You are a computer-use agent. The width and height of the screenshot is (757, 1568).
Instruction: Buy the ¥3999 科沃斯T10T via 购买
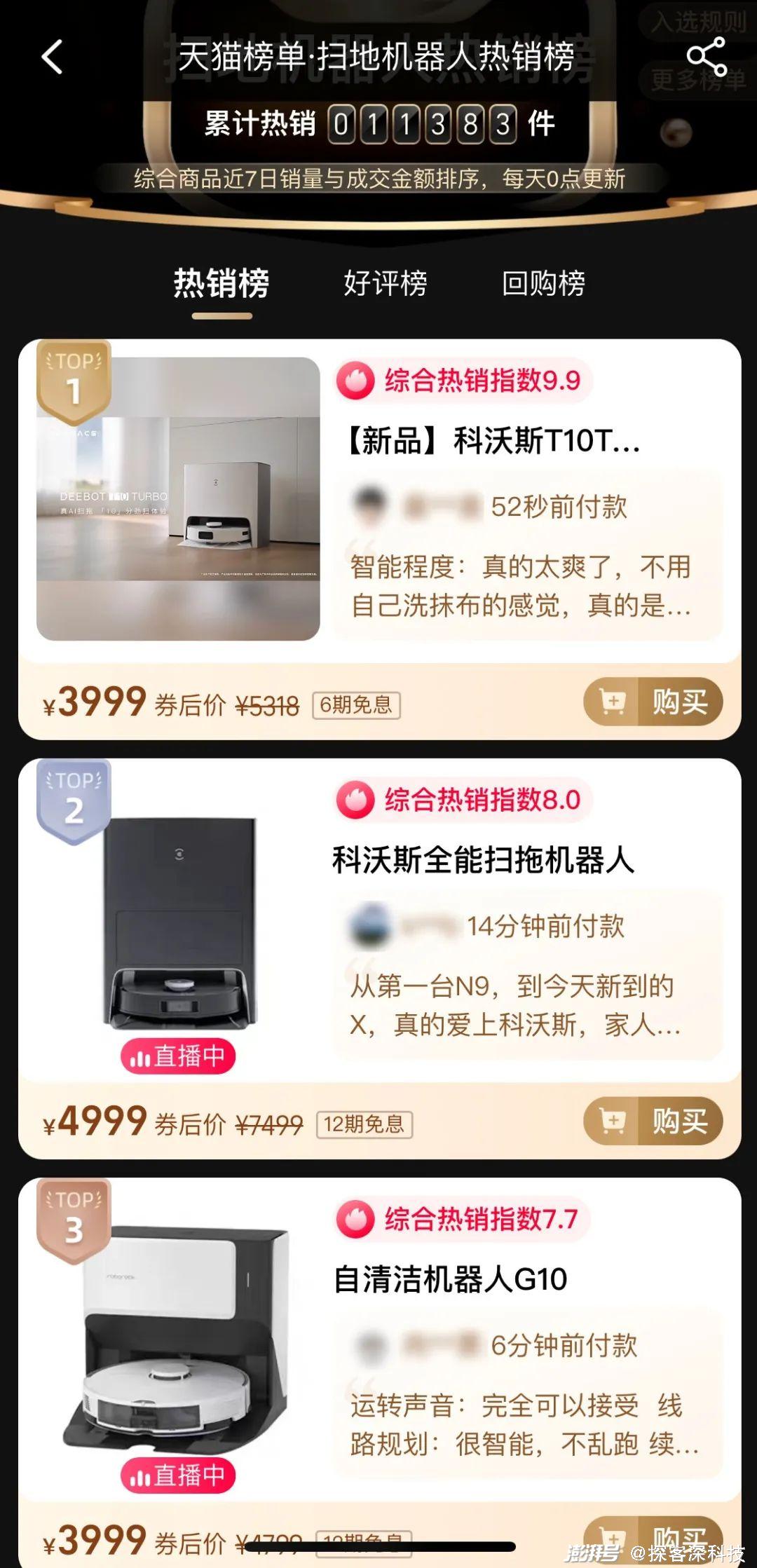click(x=653, y=702)
